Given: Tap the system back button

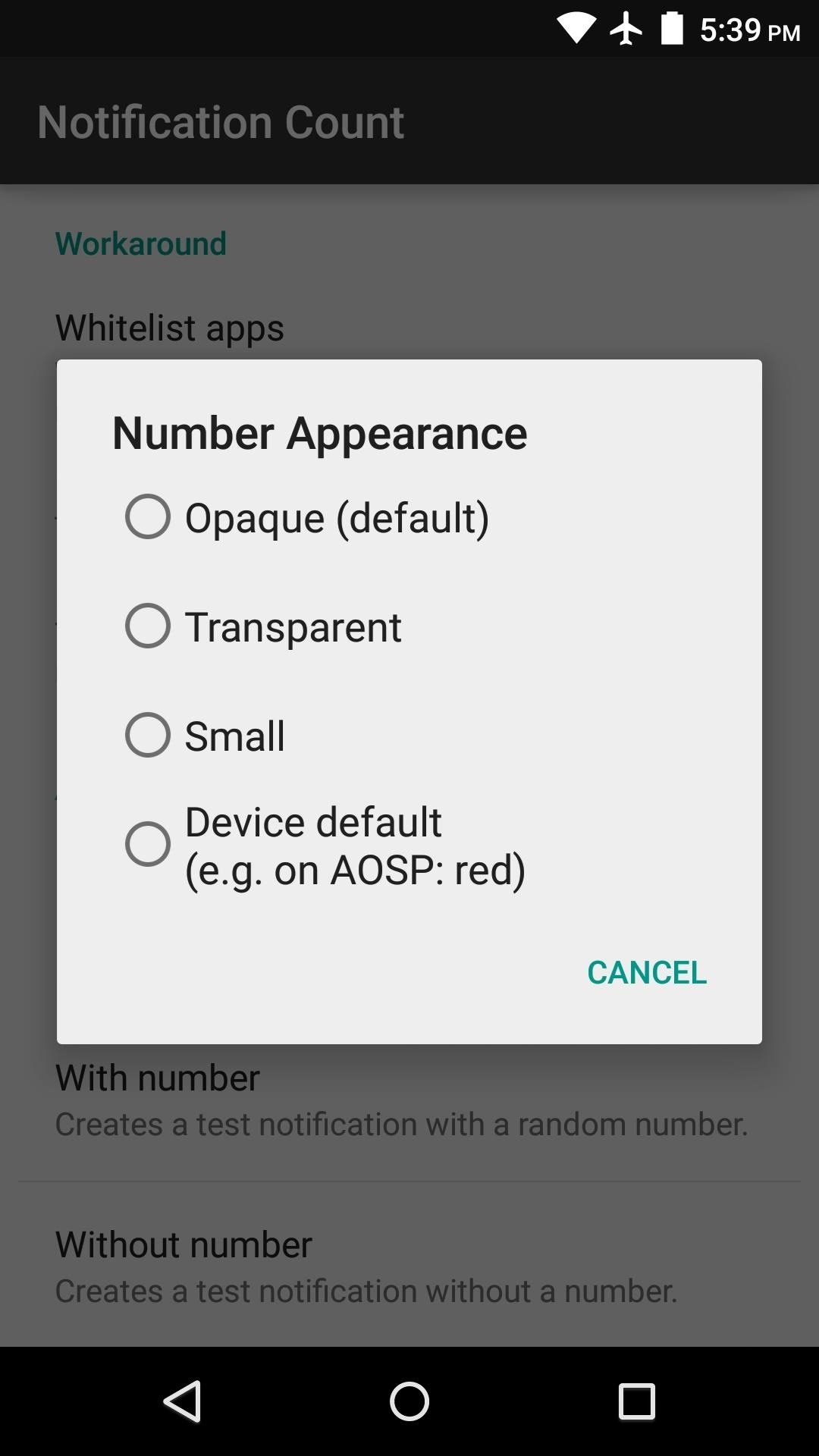Looking at the screenshot, I should tap(182, 1401).
